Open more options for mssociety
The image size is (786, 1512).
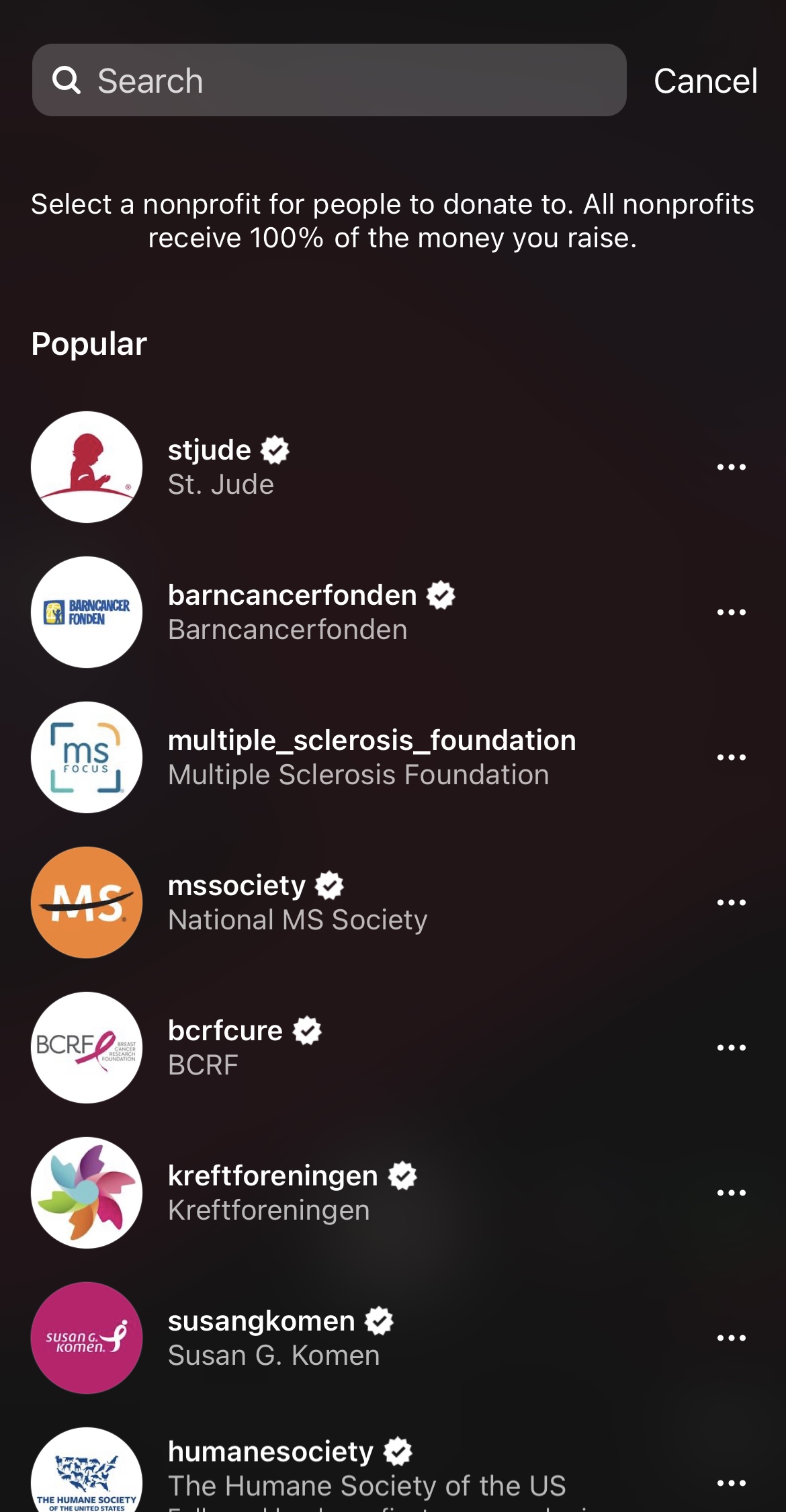731,902
